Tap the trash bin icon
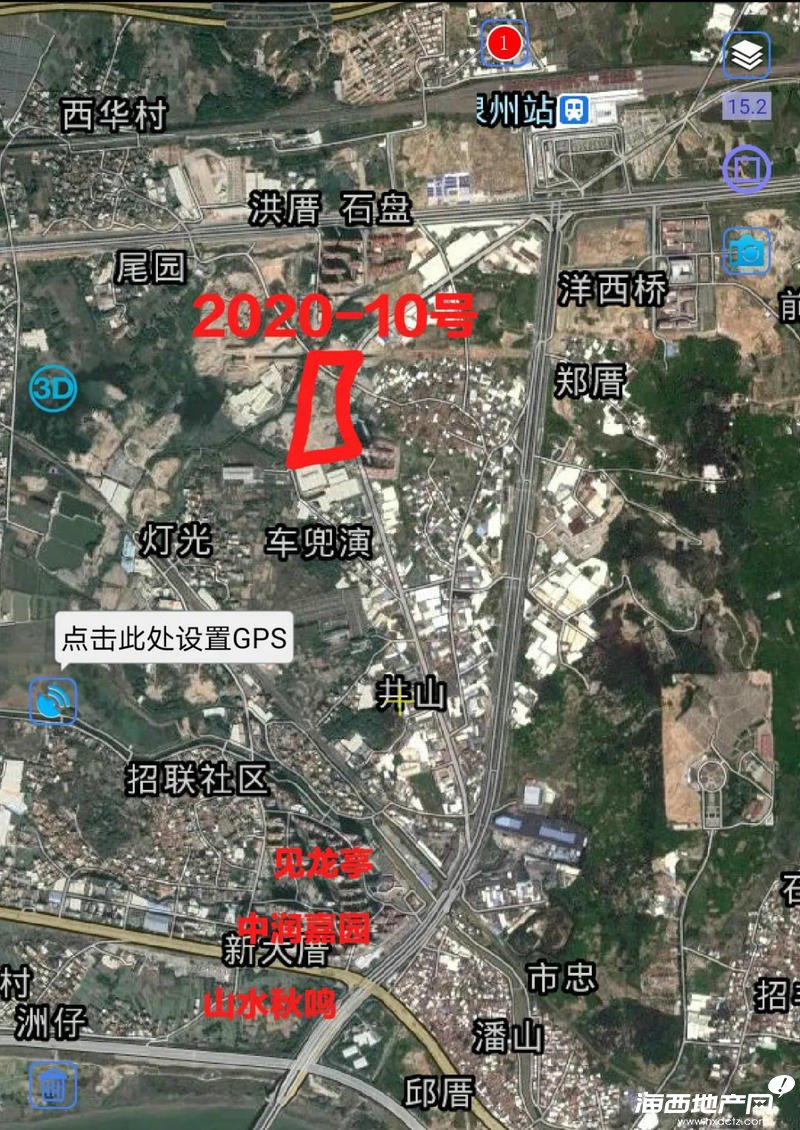Screen dimensions: 800x1130 click(52, 1085)
